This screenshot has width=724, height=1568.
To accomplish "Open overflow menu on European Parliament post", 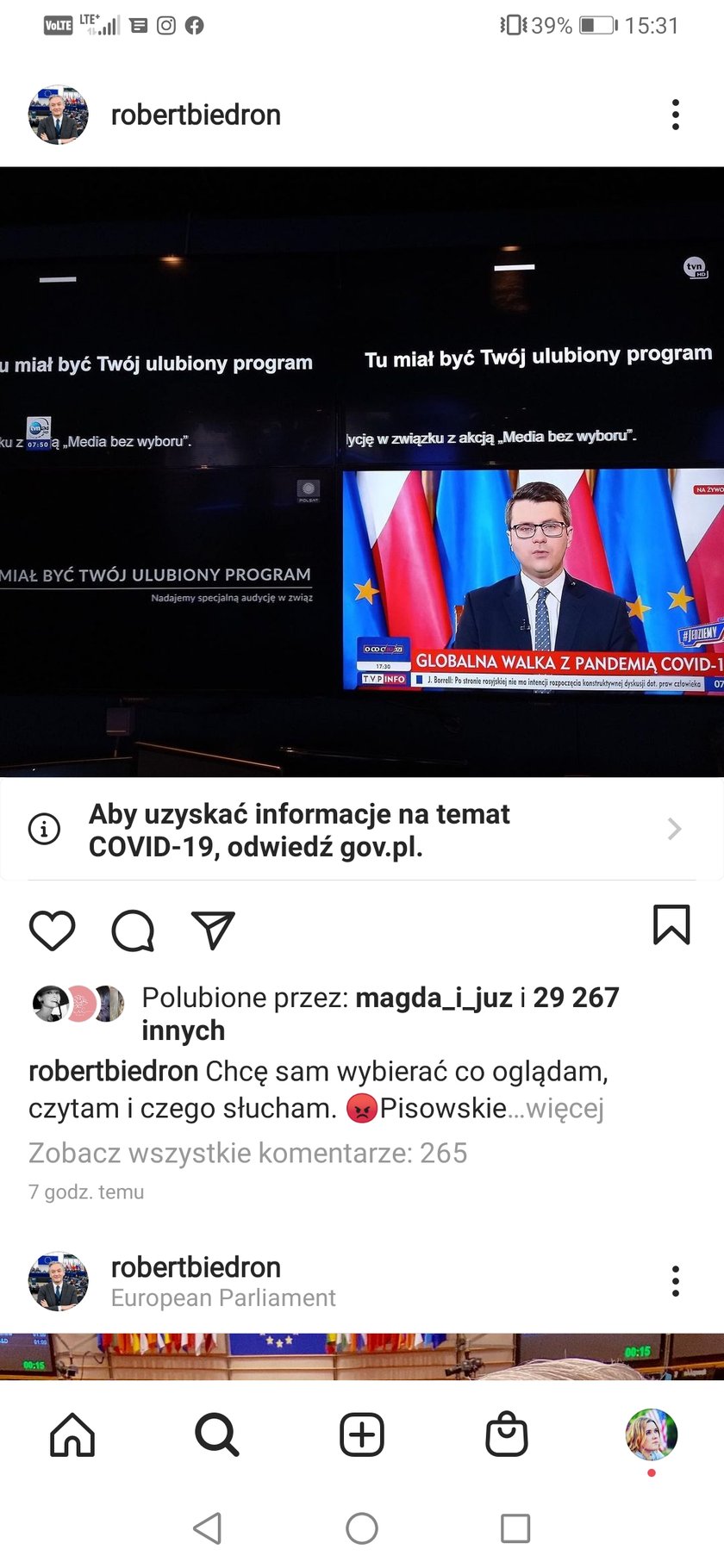I will [x=675, y=1281].
